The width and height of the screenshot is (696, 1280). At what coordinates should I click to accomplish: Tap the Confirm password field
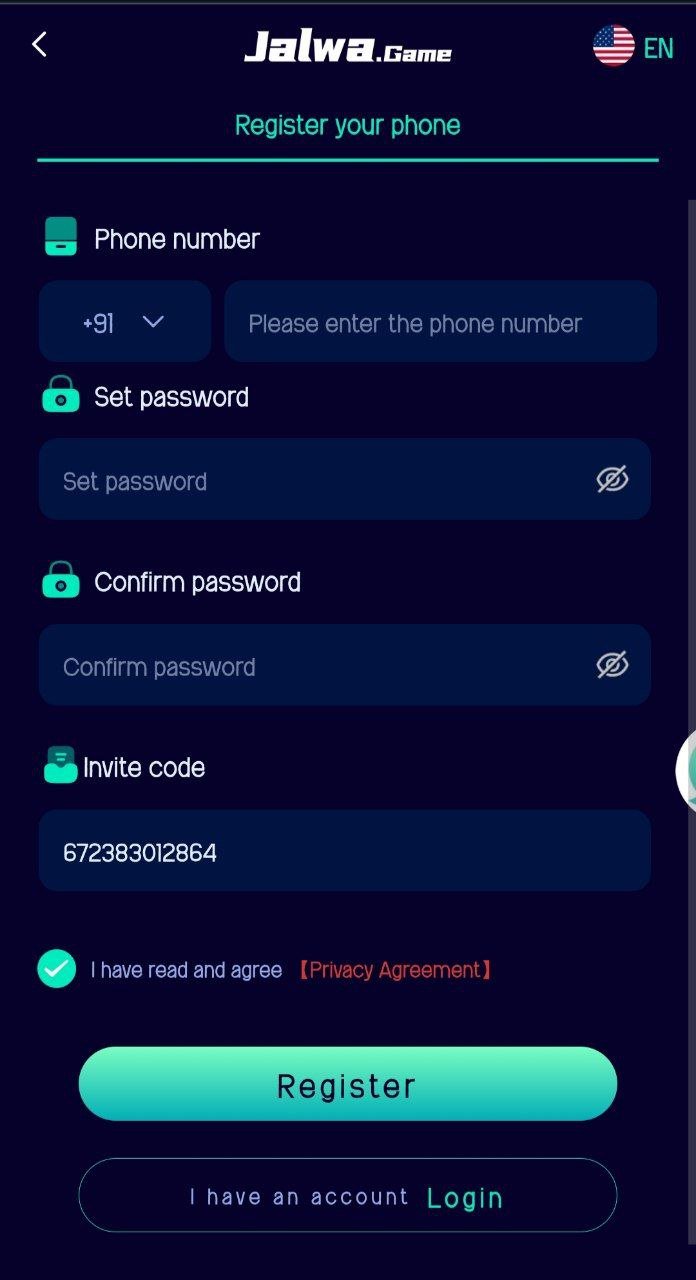click(310, 666)
